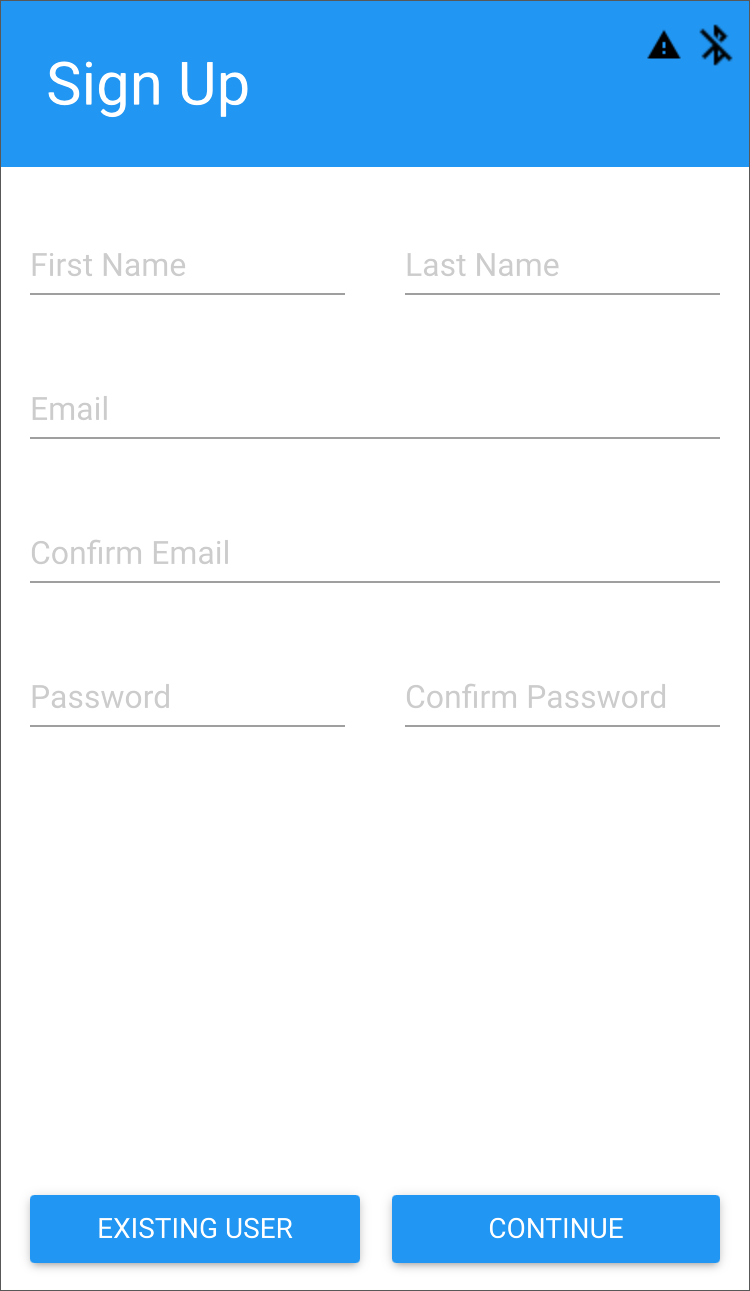Click the EXISTING USER button

pyautogui.click(x=194, y=1228)
